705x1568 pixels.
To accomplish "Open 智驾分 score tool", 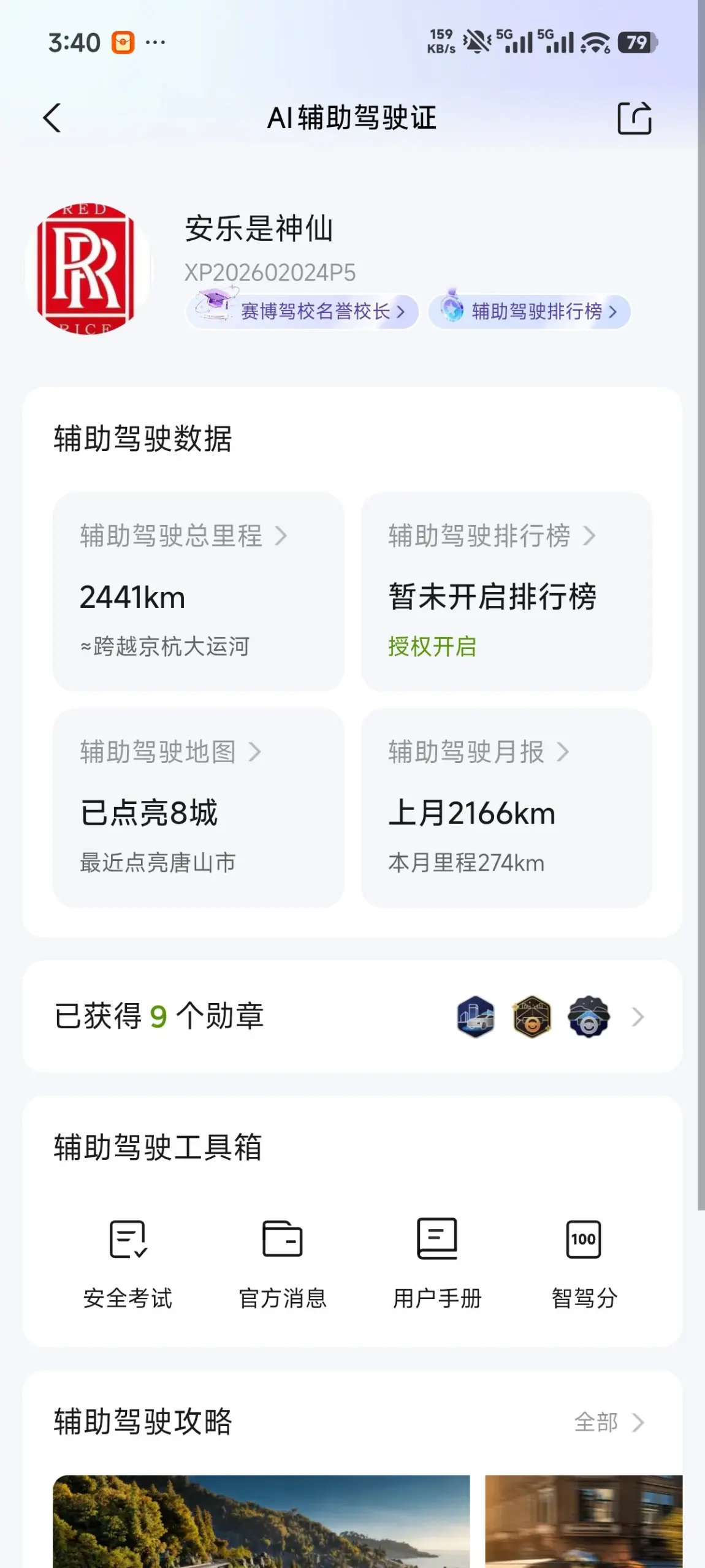I will click(584, 1263).
